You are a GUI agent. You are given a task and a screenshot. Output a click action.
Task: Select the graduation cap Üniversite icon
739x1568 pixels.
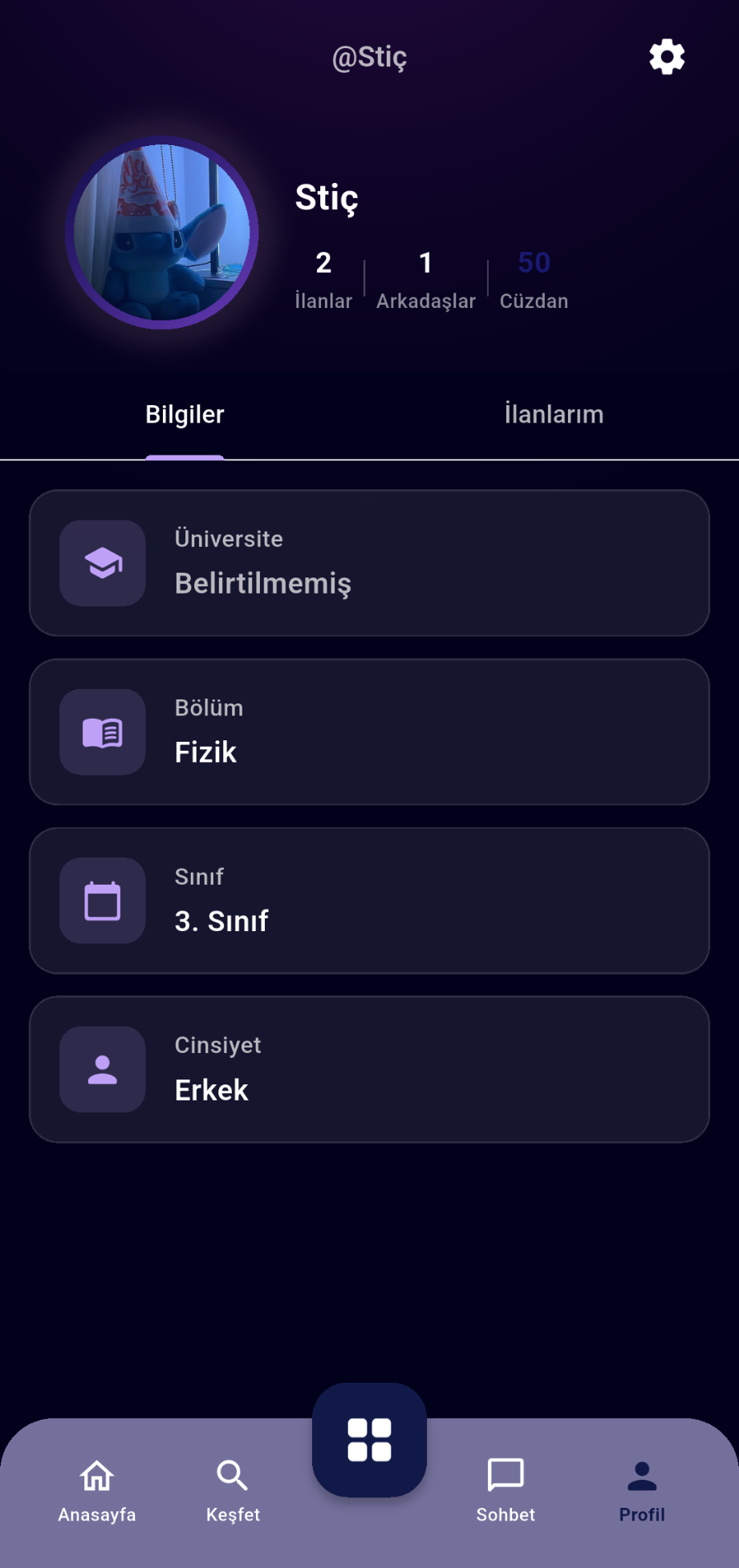[x=102, y=562]
